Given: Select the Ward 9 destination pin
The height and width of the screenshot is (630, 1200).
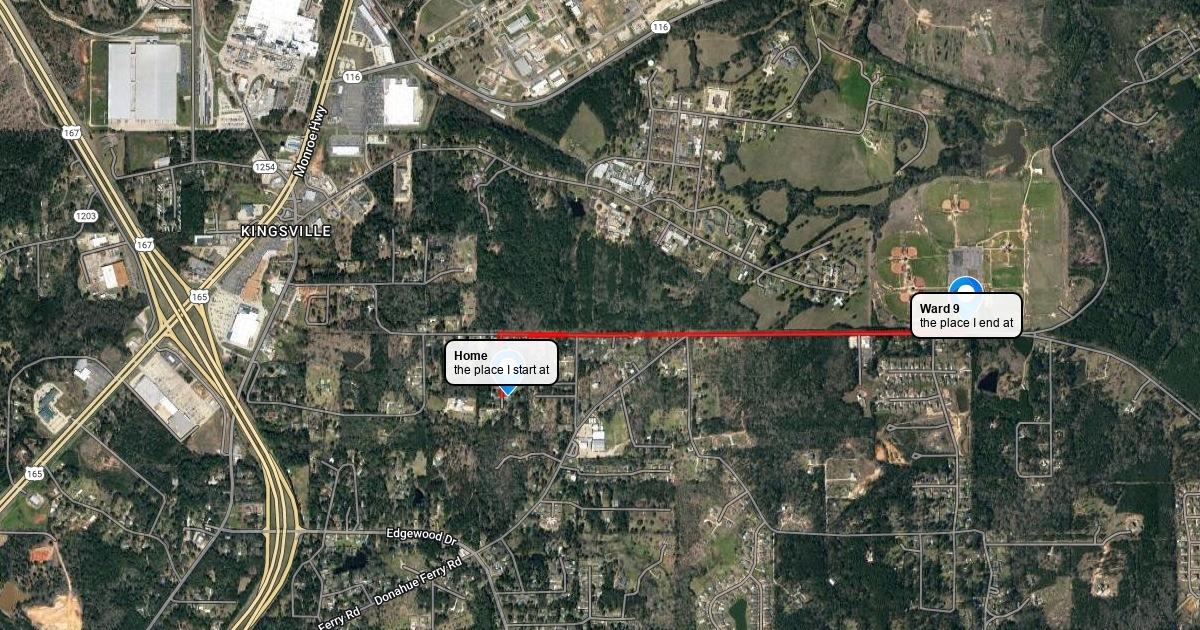Looking at the screenshot, I should pos(965,287).
